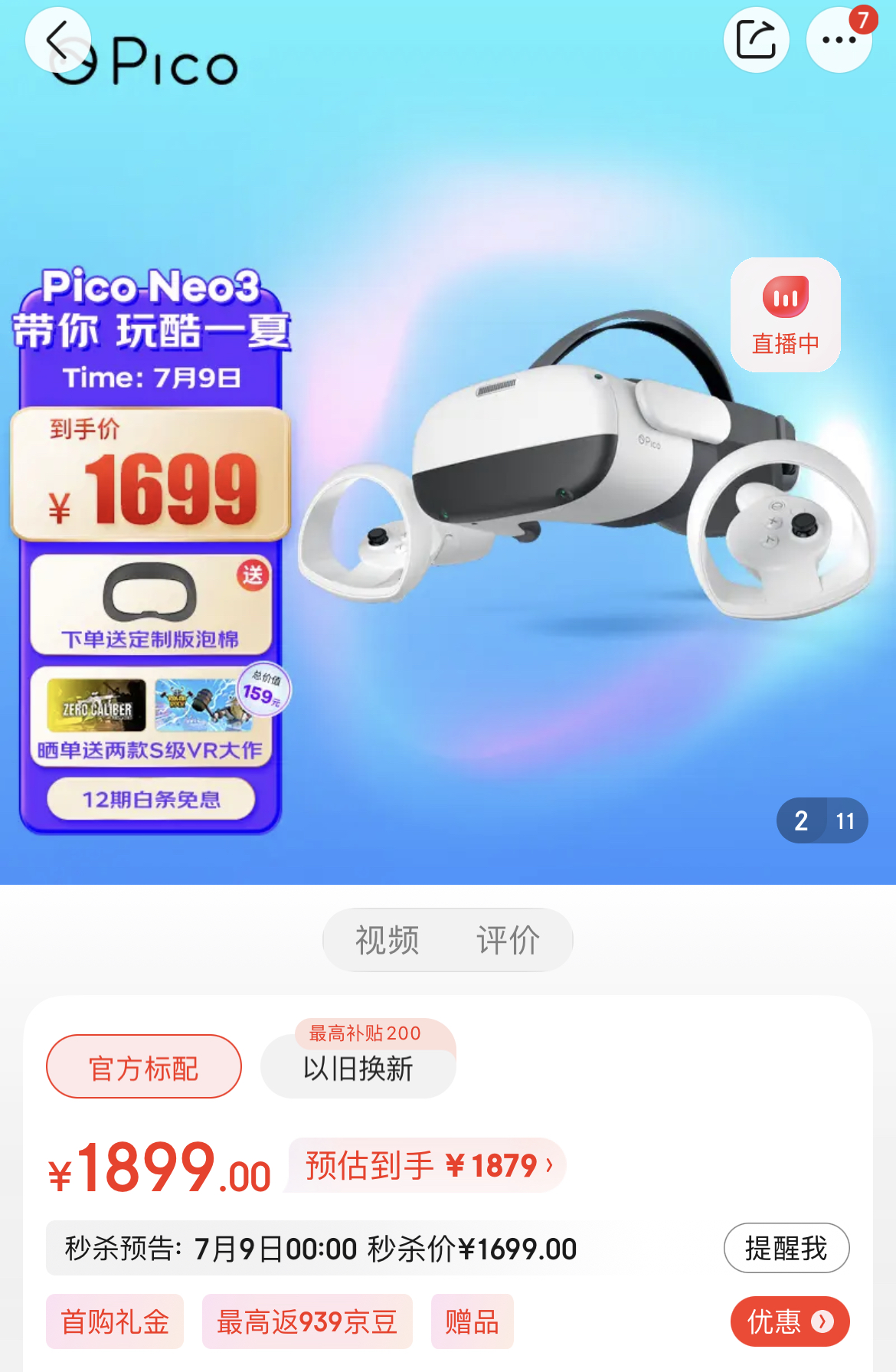Go back using the top-left arrow
Screen dimensions: 896x1372
pyautogui.click(x=58, y=41)
